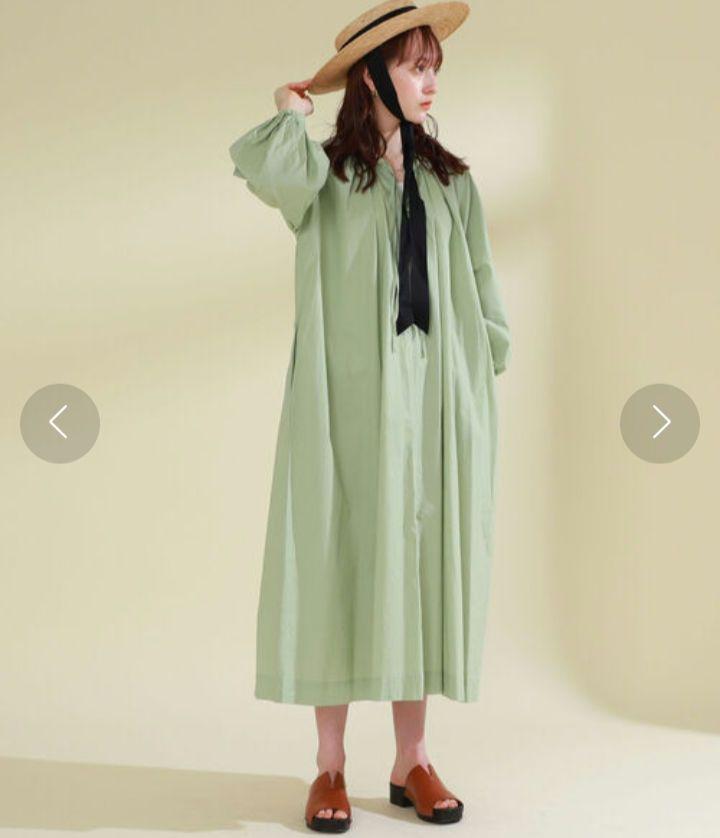Show the next product photo

pos(660,423)
